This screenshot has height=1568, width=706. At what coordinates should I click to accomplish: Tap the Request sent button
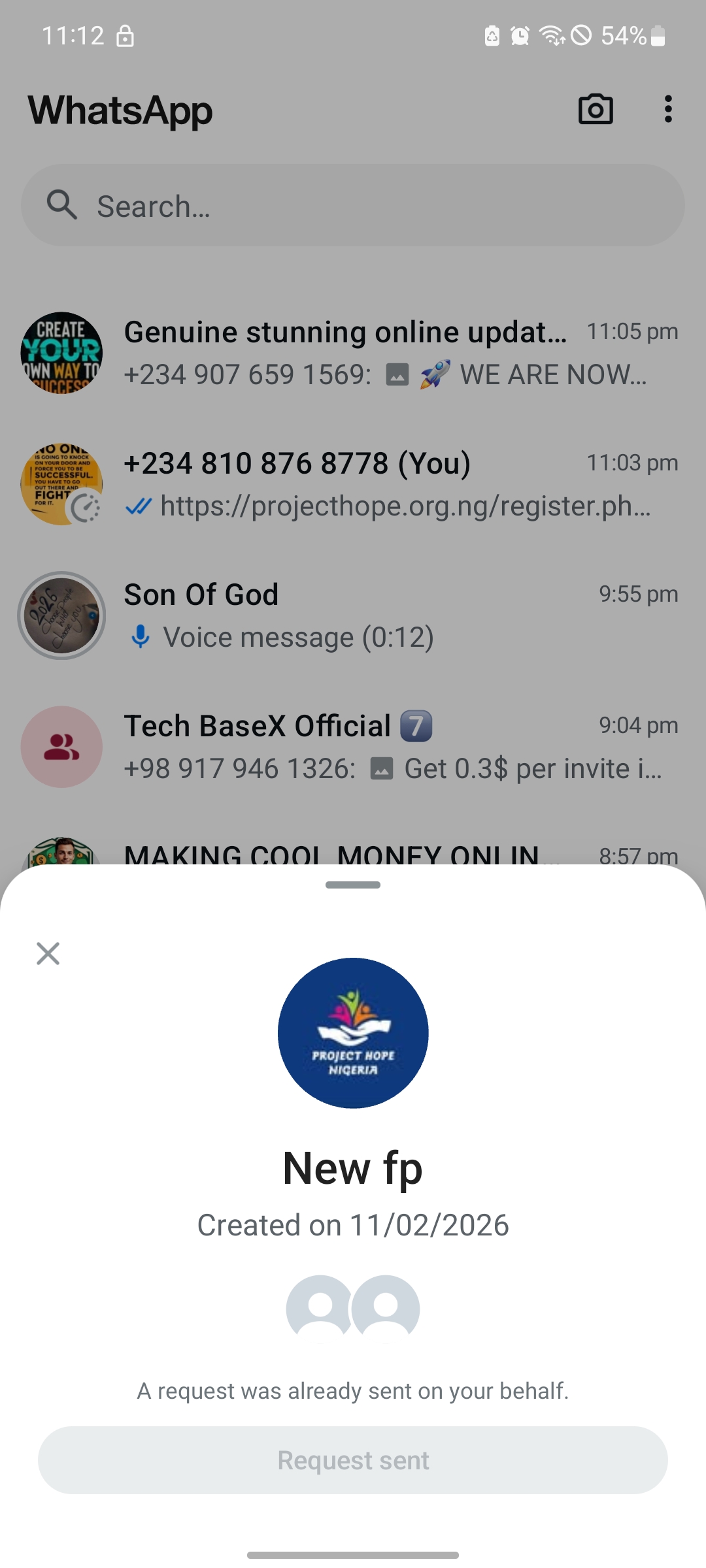point(353,1460)
